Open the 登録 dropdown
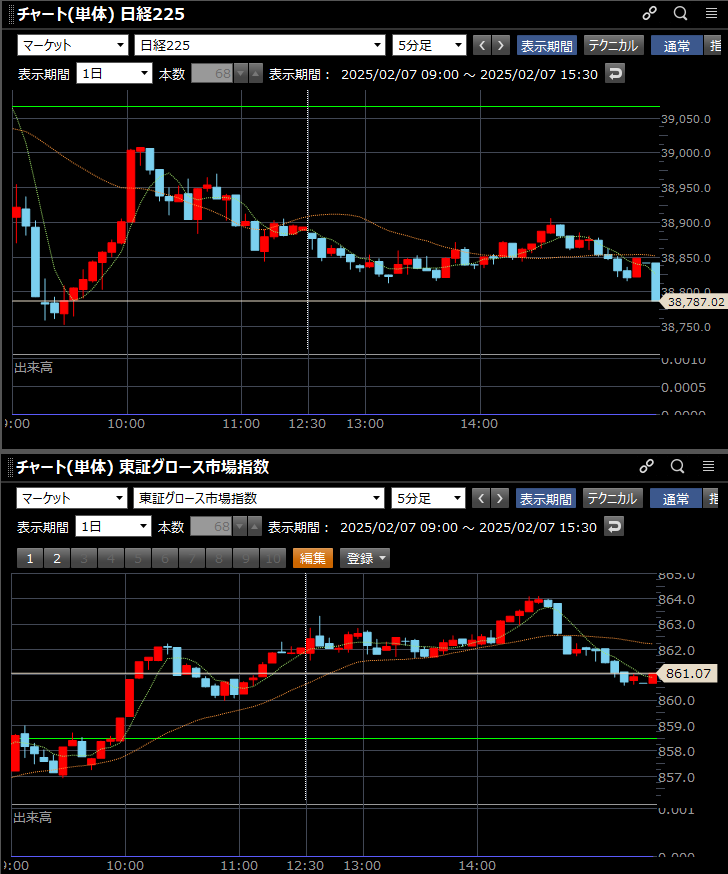Image resolution: width=728 pixels, height=874 pixels. pyautogui.click(x=365, y=558)
